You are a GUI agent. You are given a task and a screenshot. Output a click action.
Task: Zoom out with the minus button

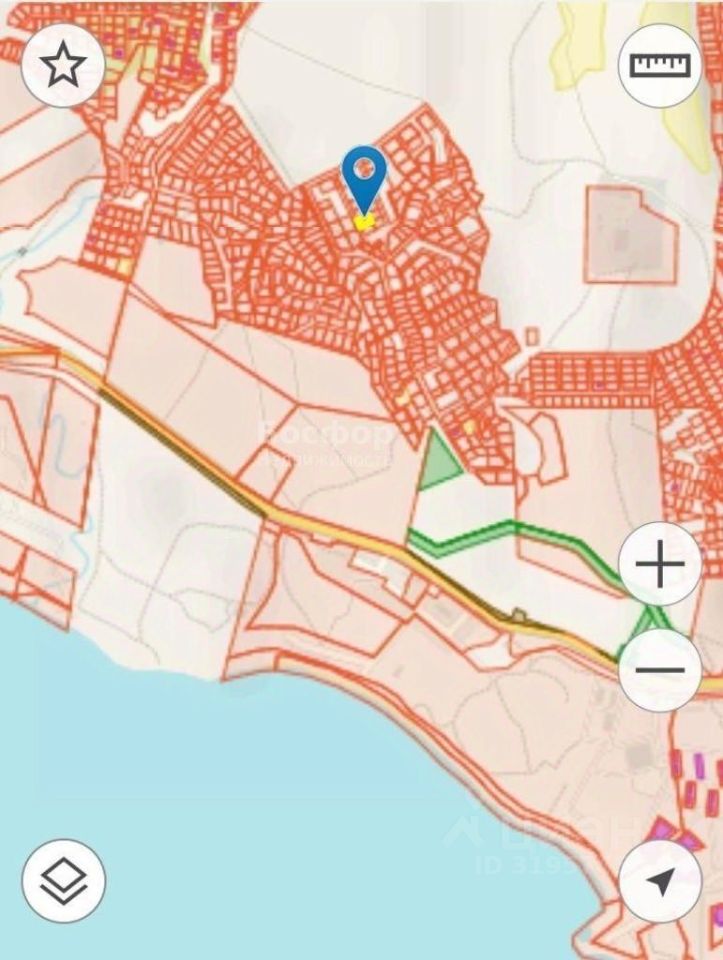(x=659, y=670)
